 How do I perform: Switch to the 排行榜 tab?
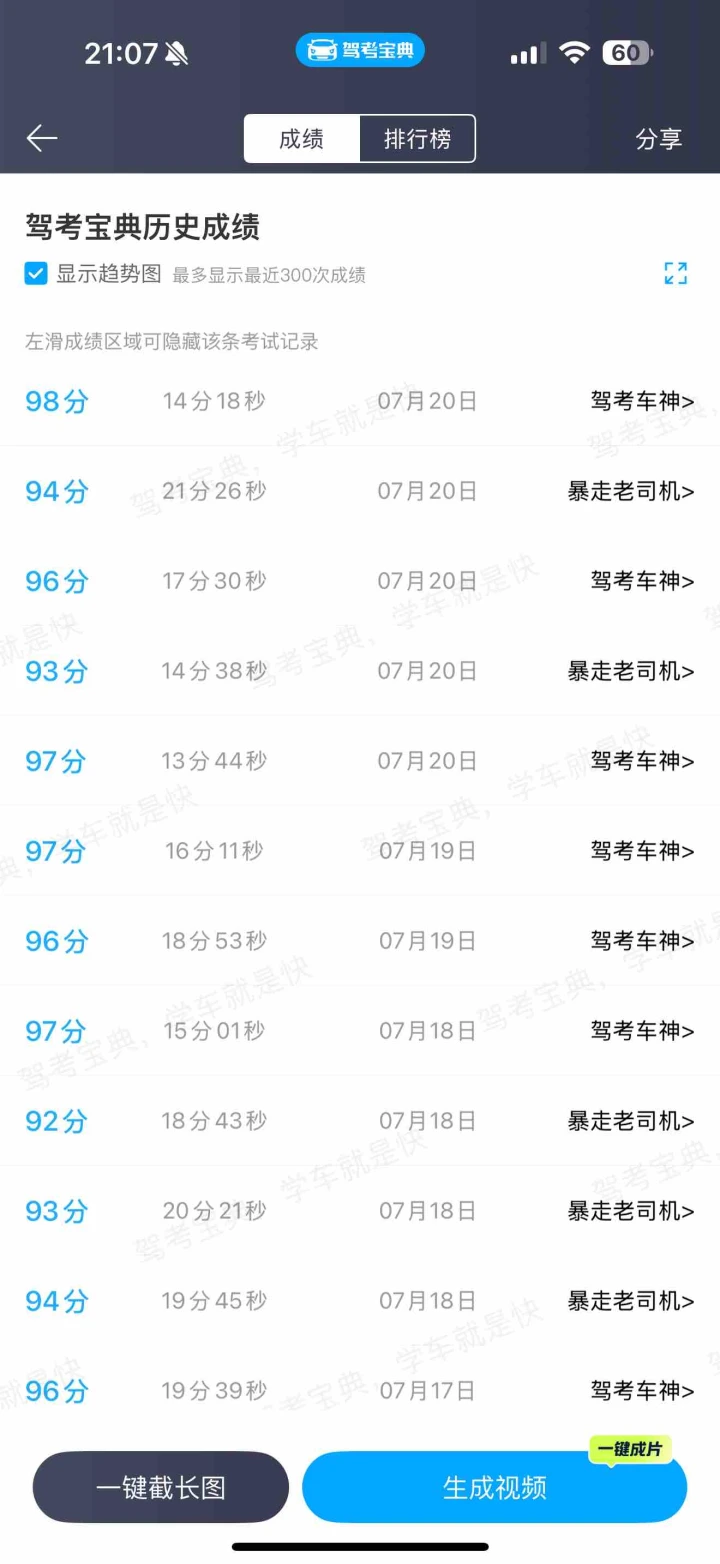click(x=417, y=139)
